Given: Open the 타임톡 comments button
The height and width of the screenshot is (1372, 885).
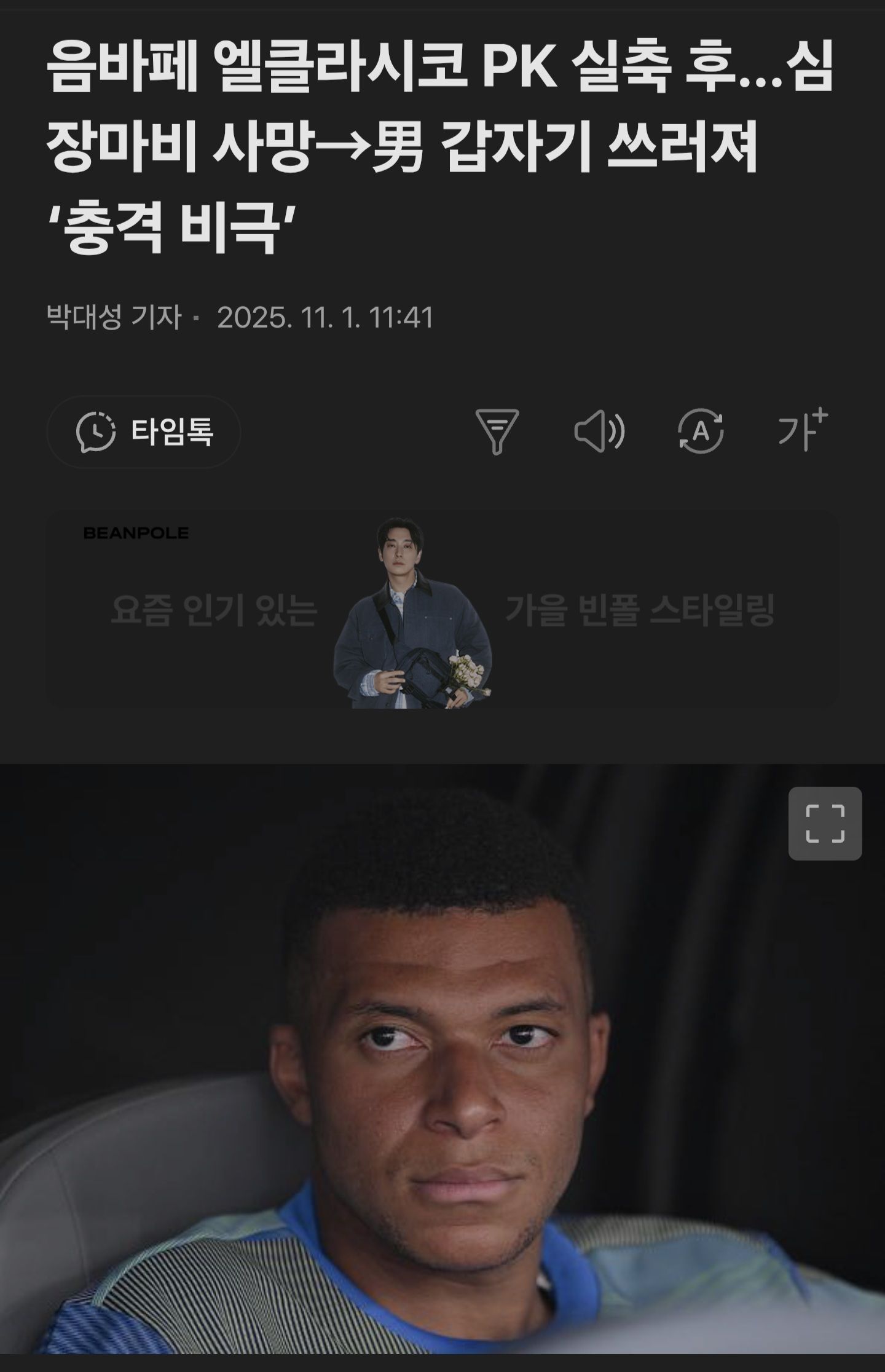Looking at the screenshot, I should tap(144, 432).
